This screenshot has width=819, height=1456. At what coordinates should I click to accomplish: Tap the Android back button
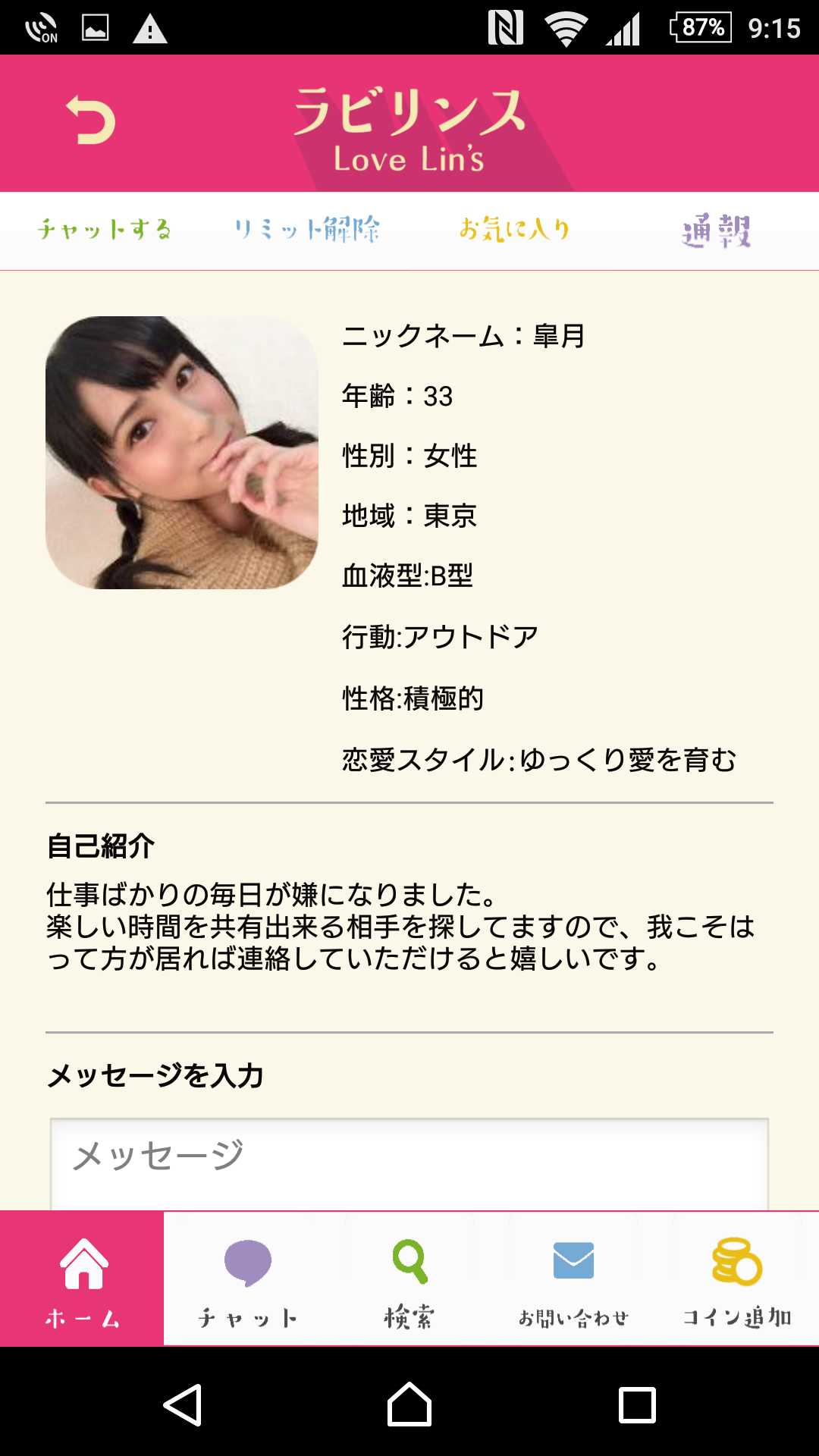point(183,1404)
